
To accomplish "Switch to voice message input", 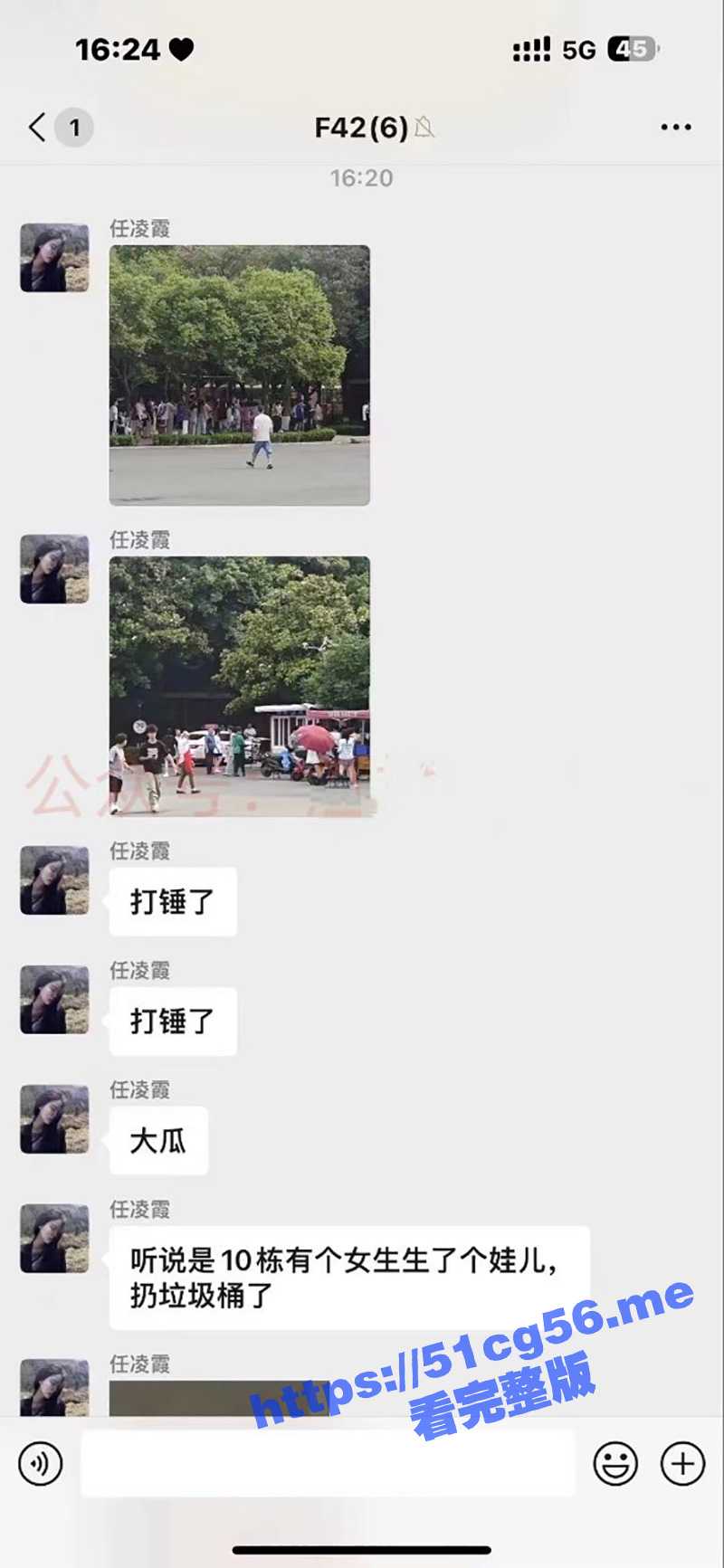I will coord(41,1463).
